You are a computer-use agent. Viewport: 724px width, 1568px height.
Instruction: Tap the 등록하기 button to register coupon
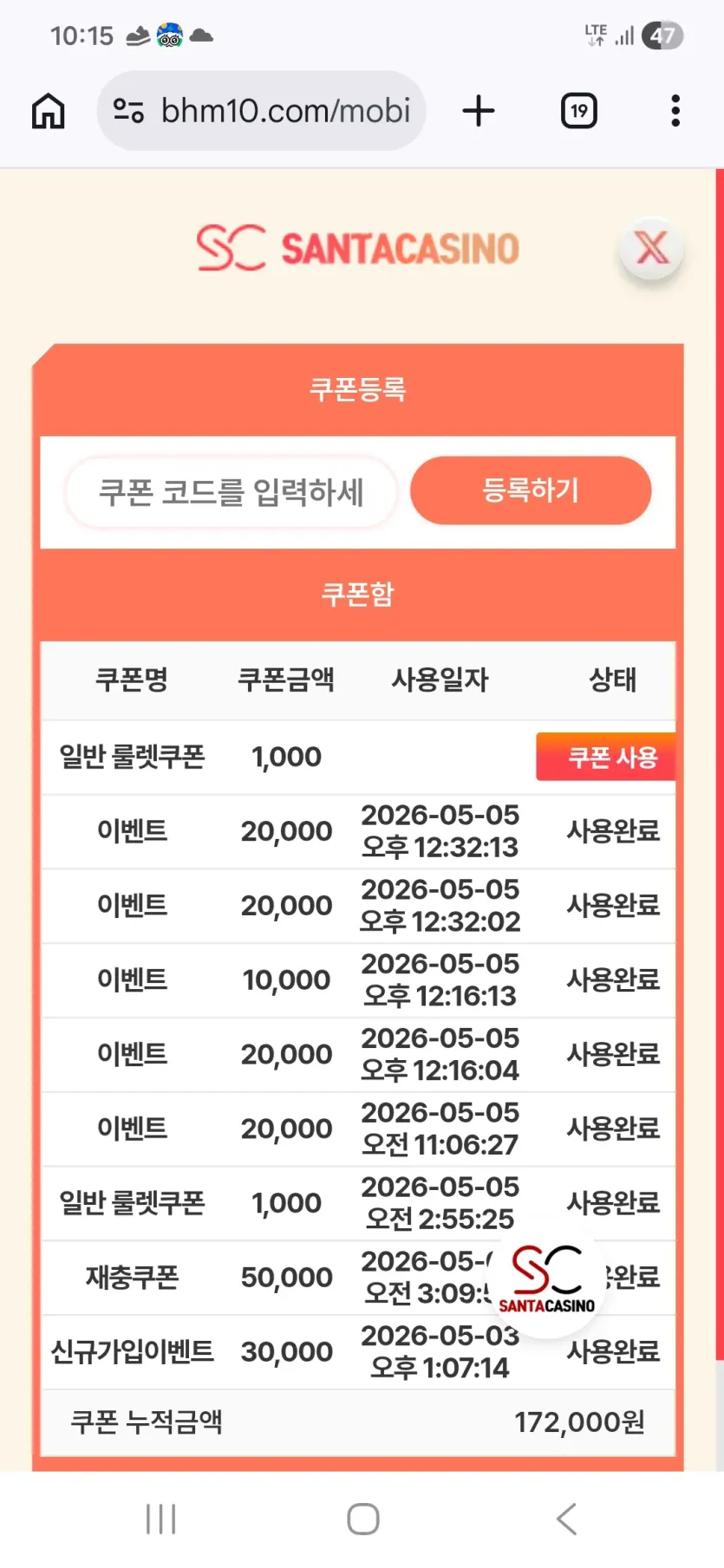point(531,491)
